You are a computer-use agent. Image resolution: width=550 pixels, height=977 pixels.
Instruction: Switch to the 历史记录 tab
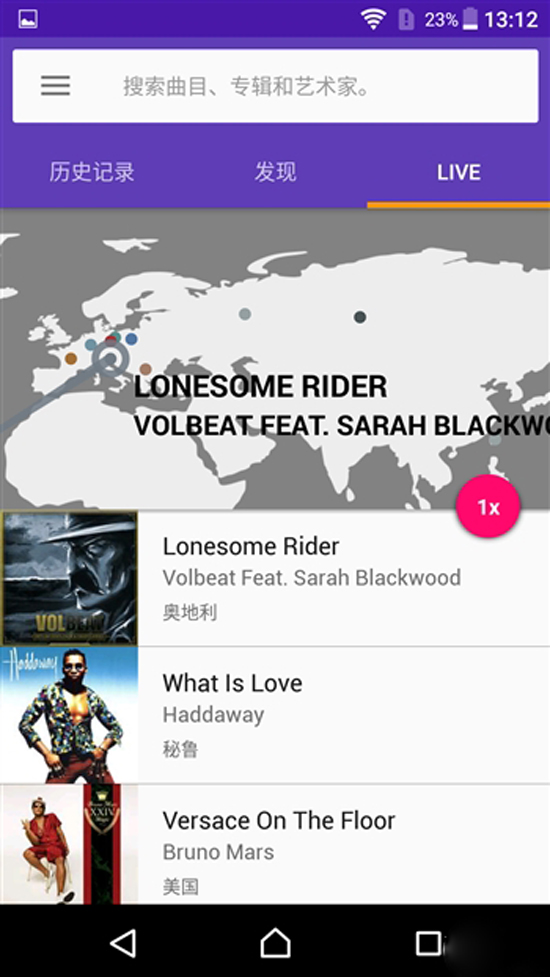92,173
